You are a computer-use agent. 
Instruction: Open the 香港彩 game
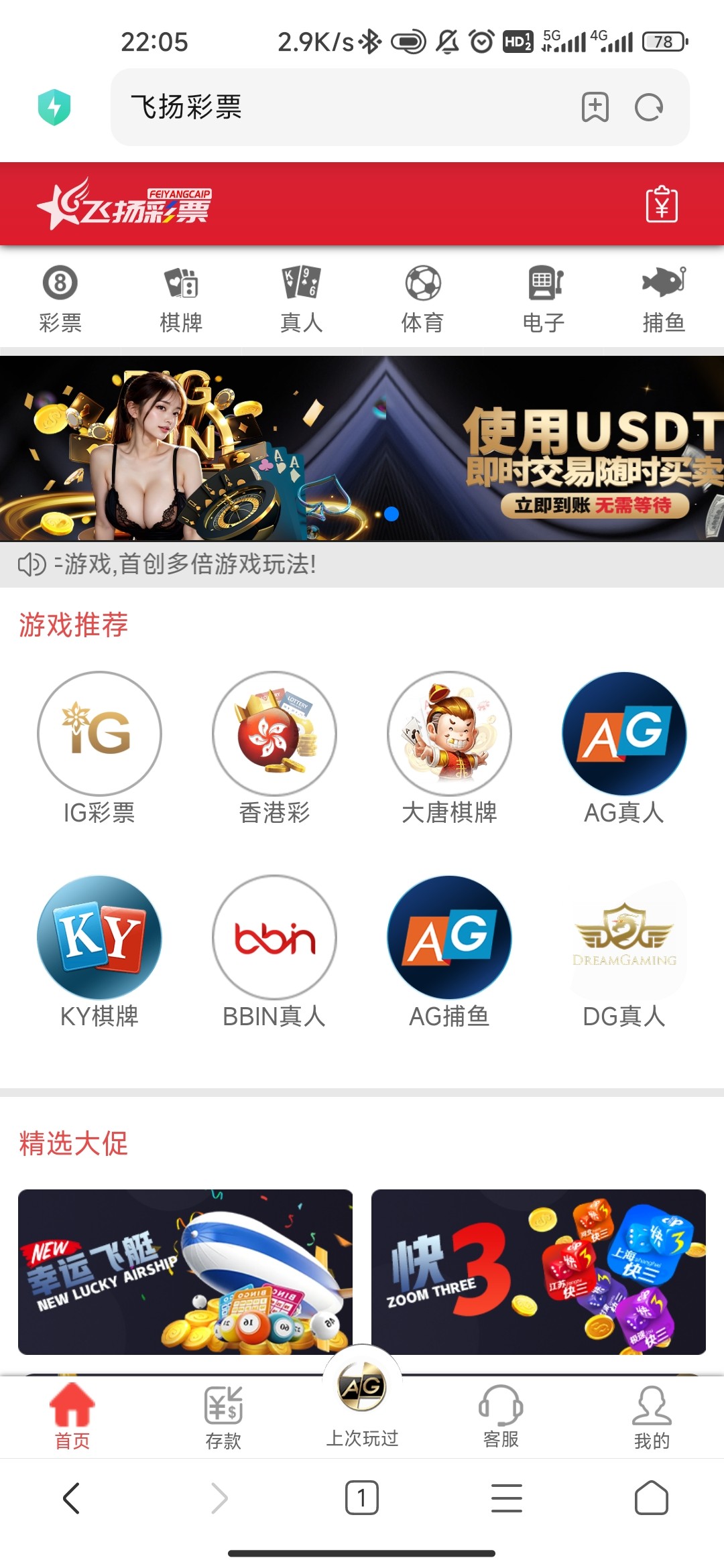pyautogui.click(x=274, y=734)
